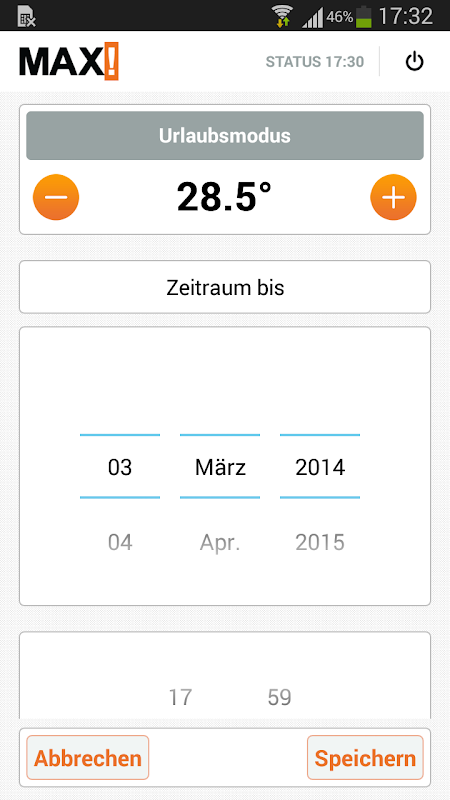Tap the power icon in the header
This screenshot has height=800, width=450.
(x=414, y=62)
